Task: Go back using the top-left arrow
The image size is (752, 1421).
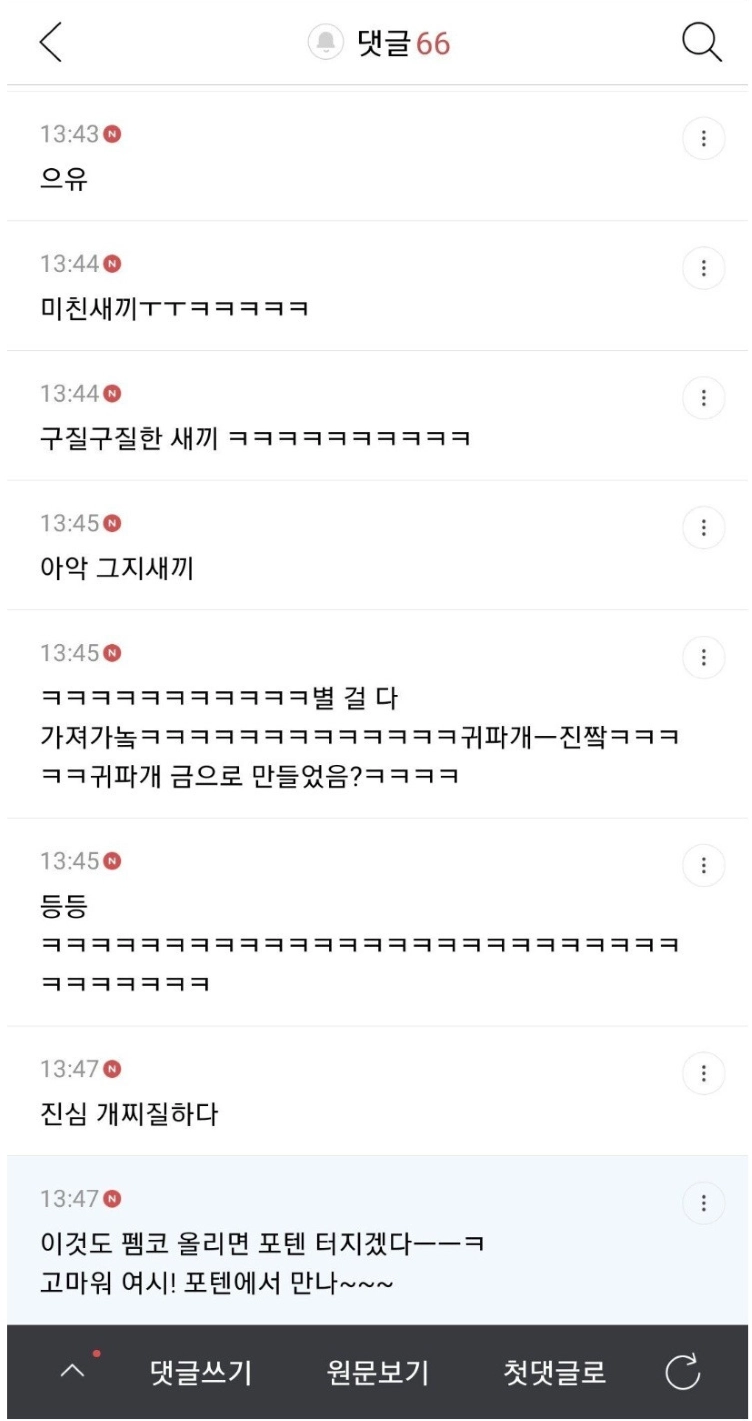Action: [x=50, y=42]
